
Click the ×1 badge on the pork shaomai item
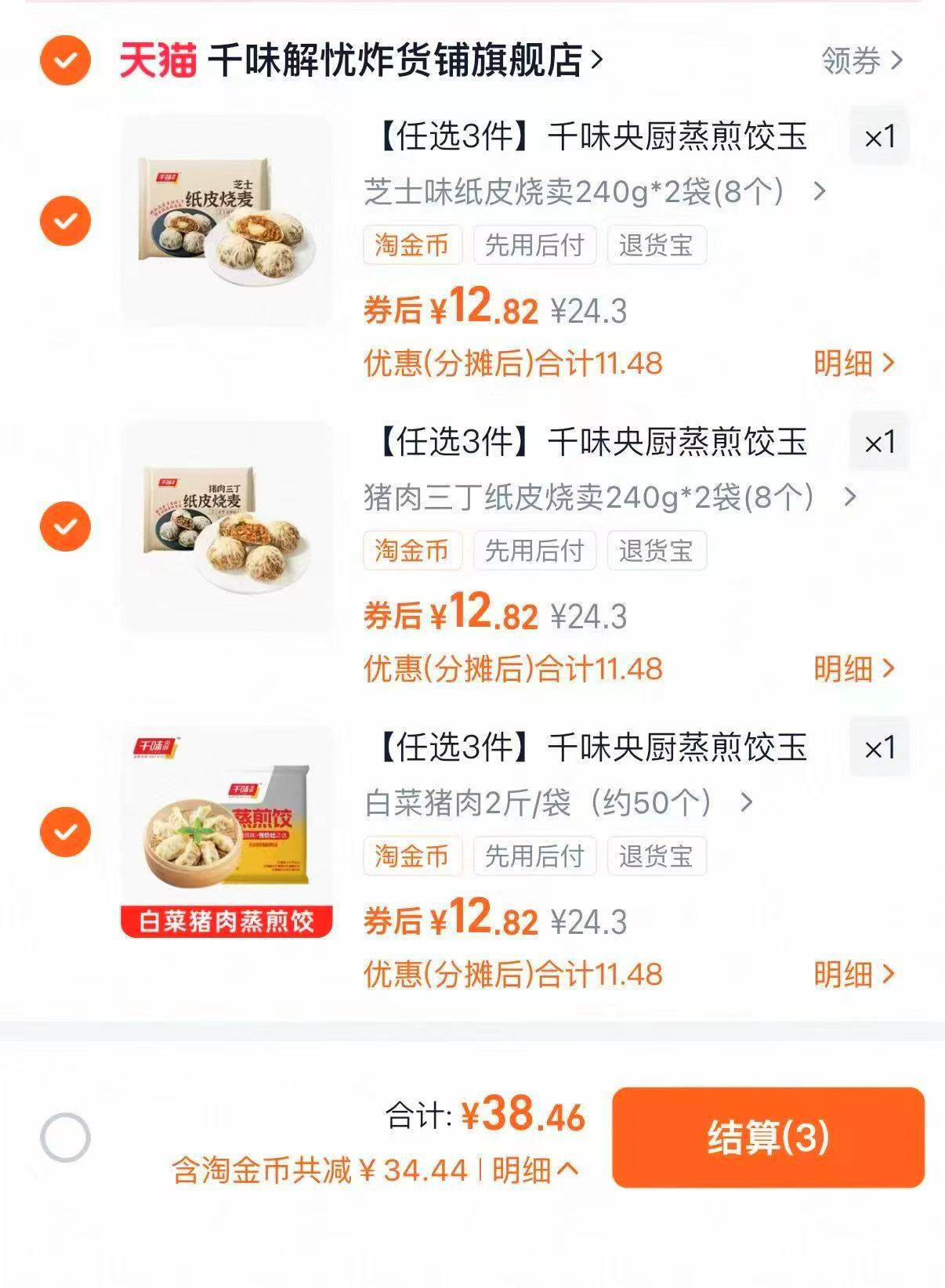pyautogui.click(x=879, y=442)
